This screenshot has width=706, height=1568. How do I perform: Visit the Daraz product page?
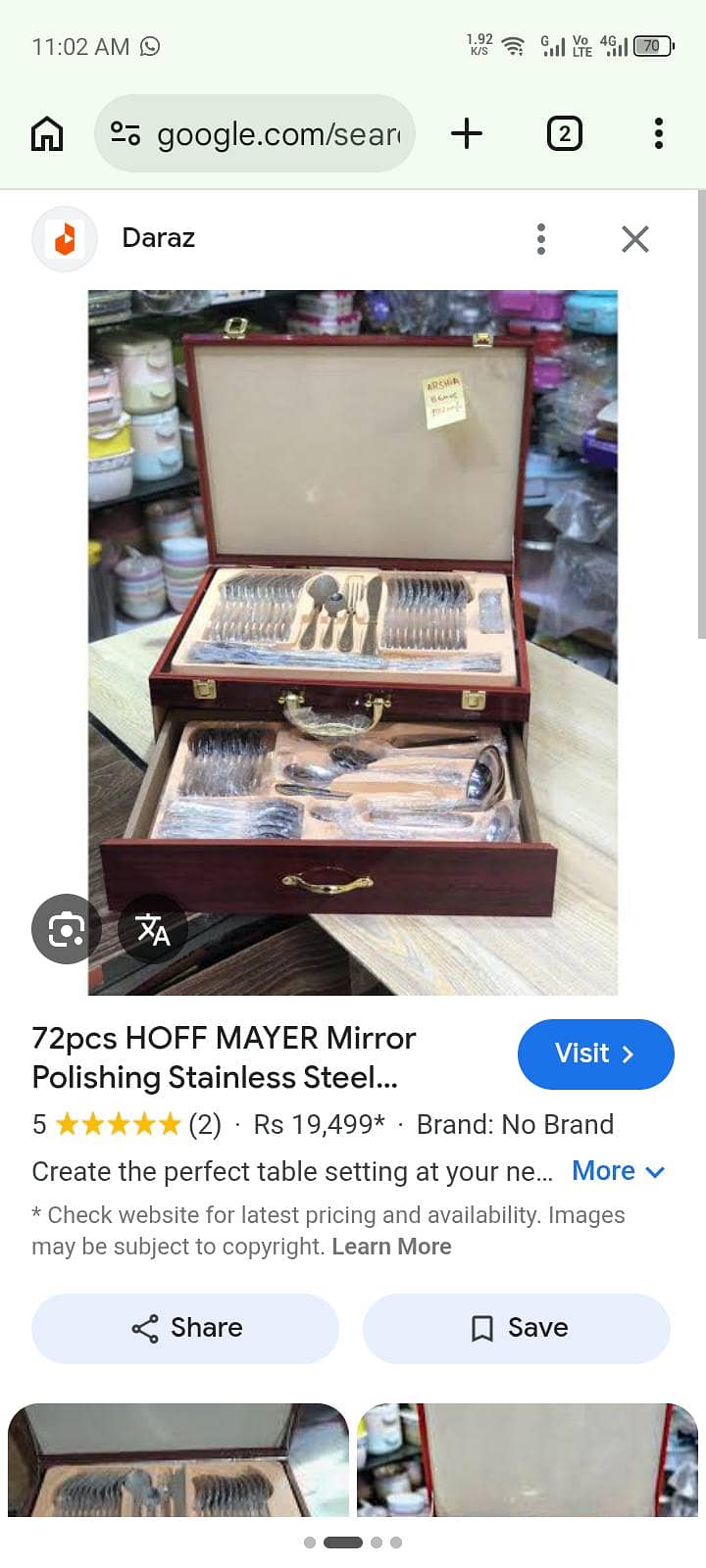point(595,1053)
